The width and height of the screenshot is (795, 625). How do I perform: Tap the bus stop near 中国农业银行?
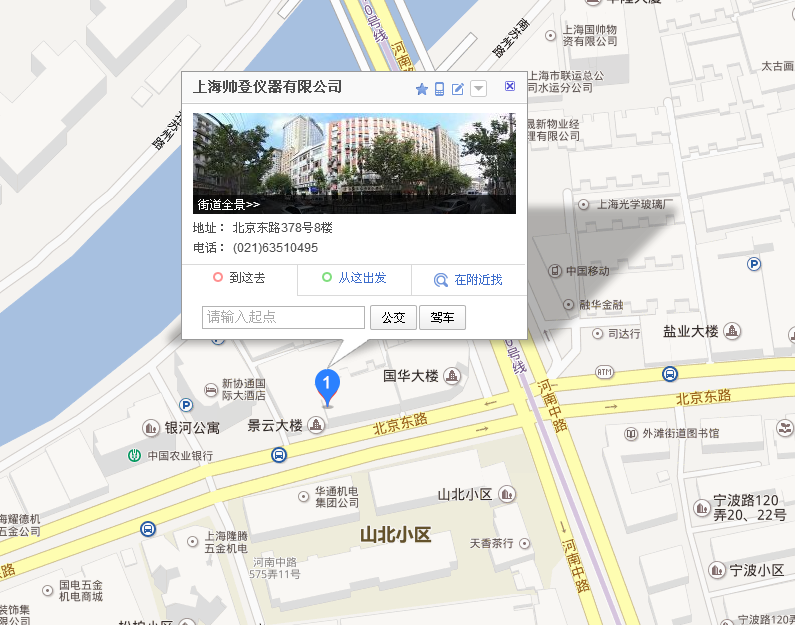click(x=279, y=455)
